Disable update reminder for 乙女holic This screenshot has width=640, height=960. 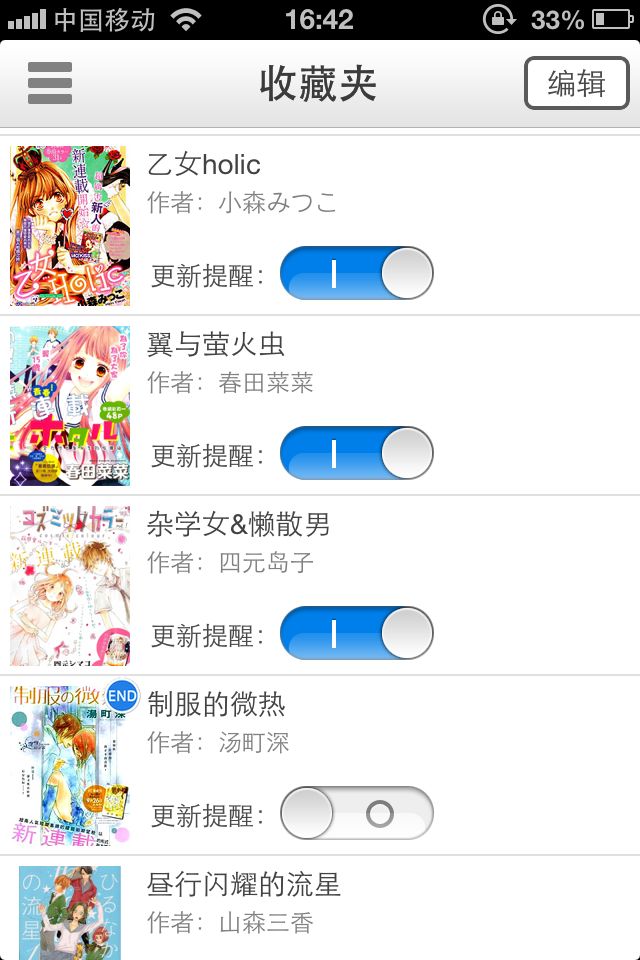click(357, 274)
